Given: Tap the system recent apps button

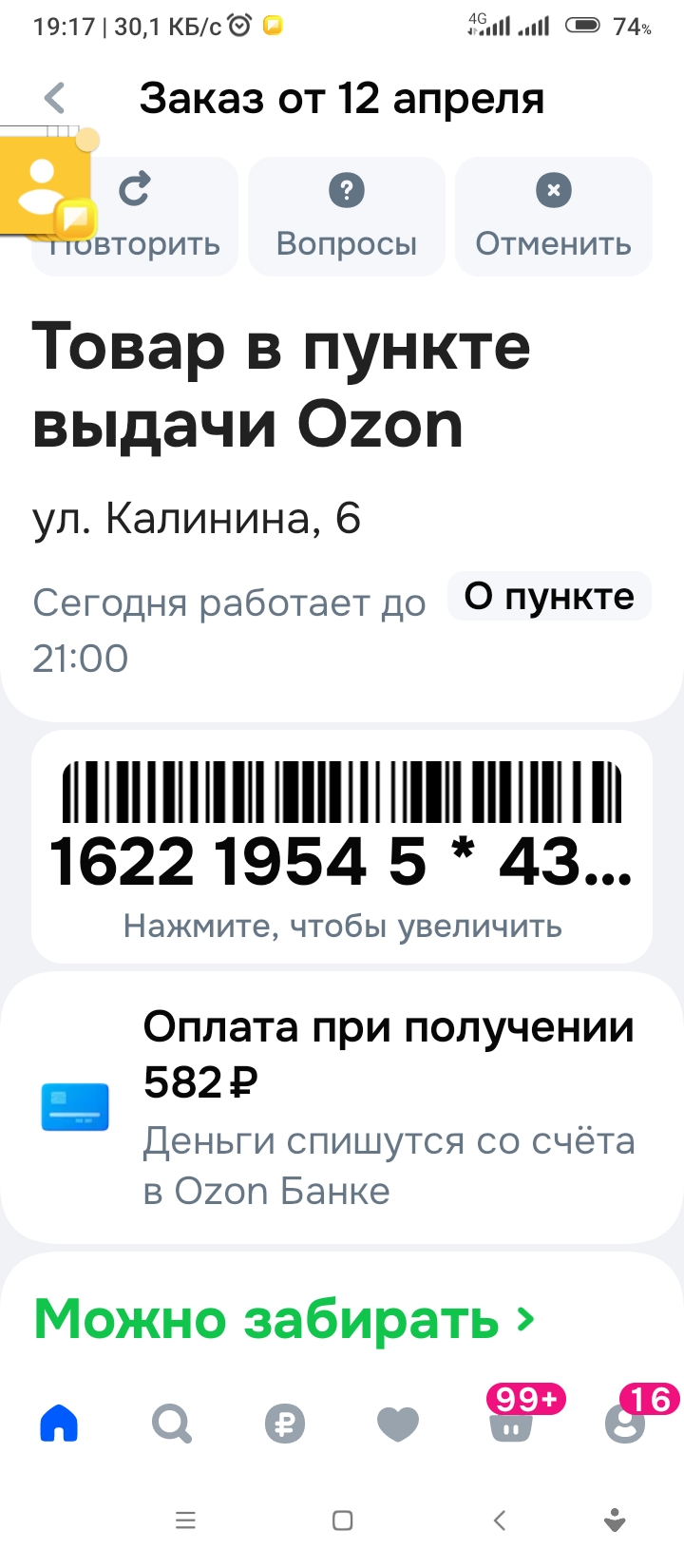Looking at the screenshot, I should tap(185, 1520).
